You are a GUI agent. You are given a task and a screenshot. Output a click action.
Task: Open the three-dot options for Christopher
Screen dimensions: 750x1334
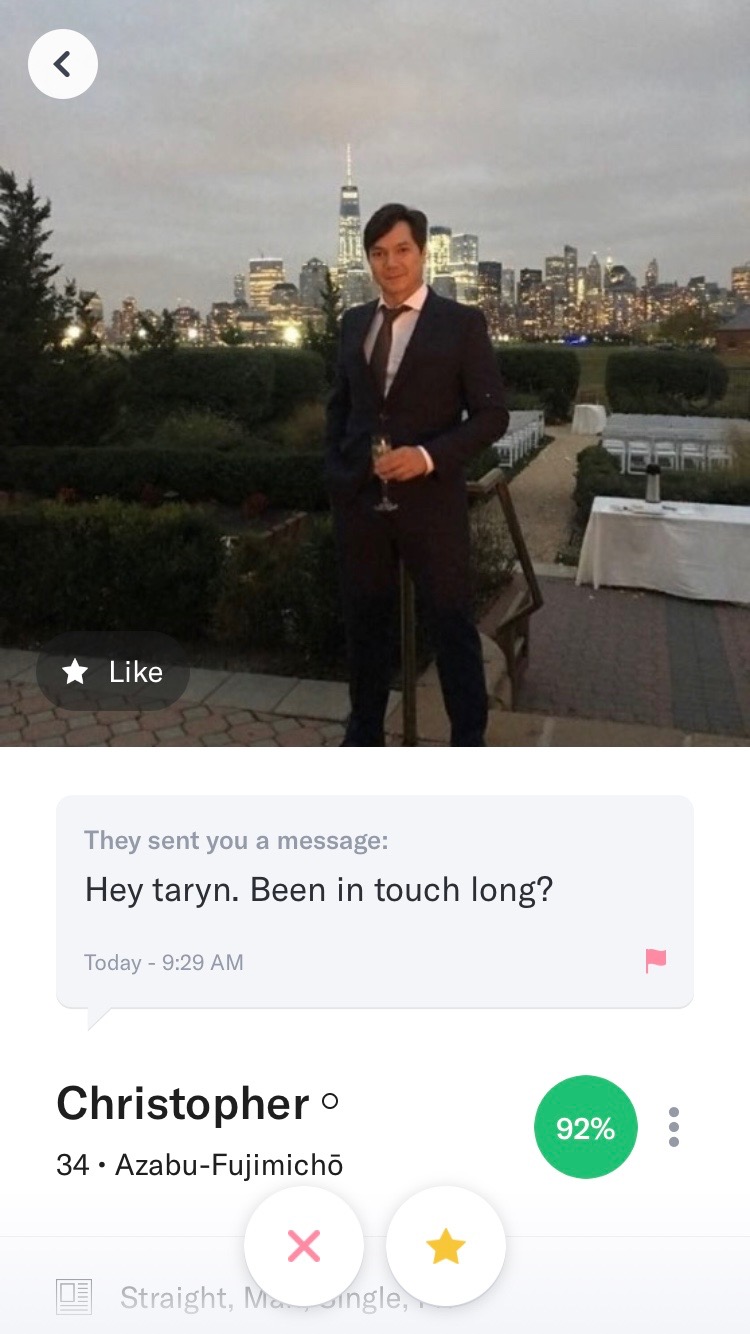674,1127
